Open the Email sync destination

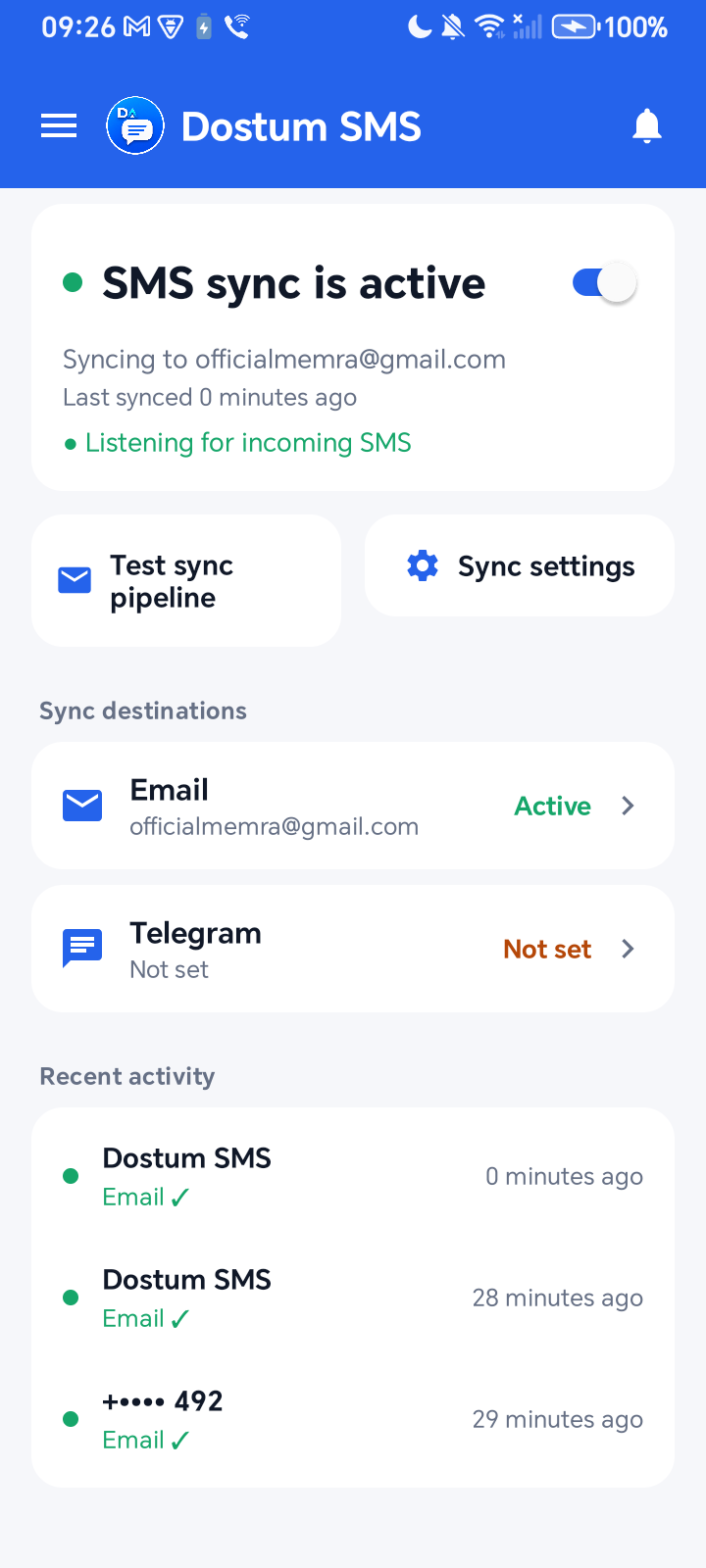353,806
